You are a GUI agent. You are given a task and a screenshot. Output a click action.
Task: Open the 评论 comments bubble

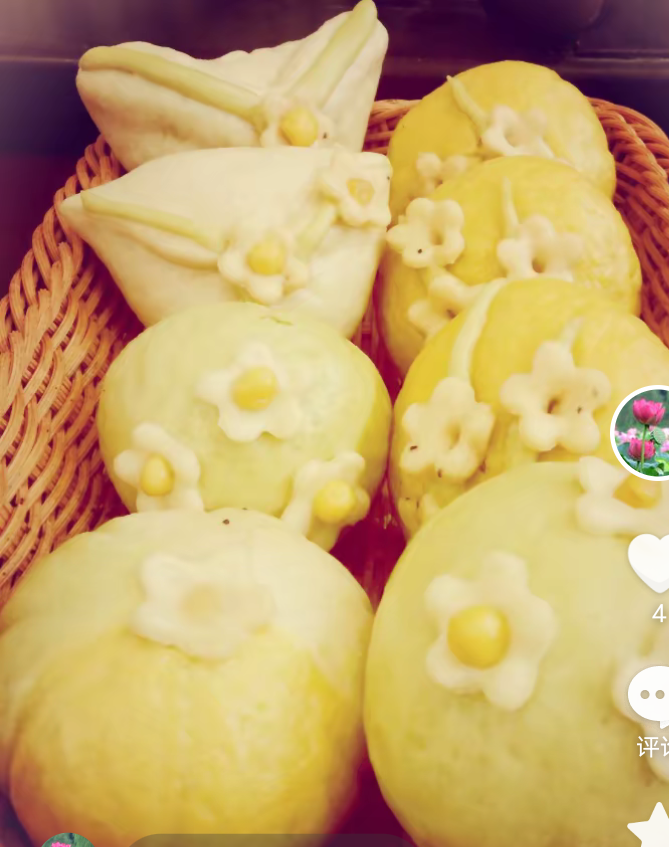[651, 696]
